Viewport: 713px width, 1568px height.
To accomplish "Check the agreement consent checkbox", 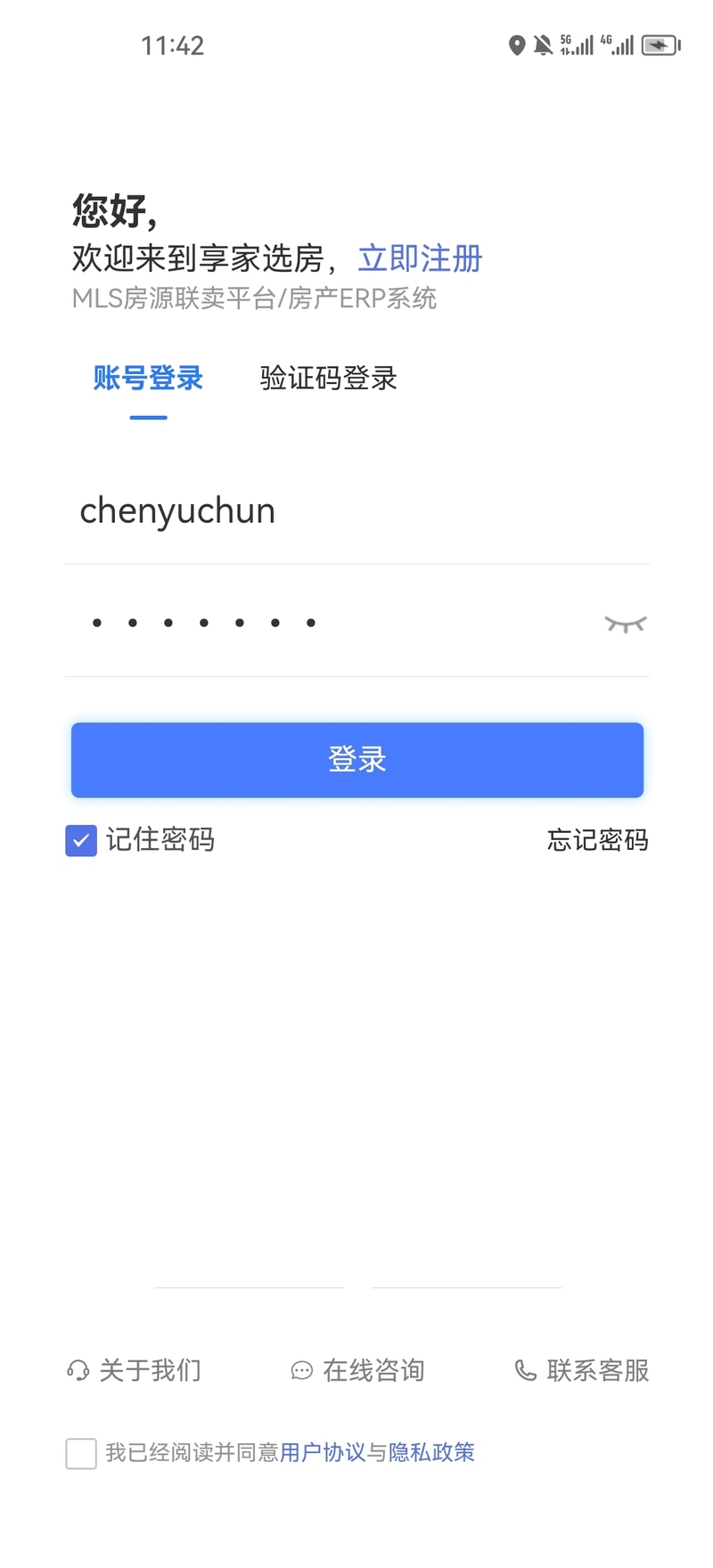I will tap(81, 1453).
